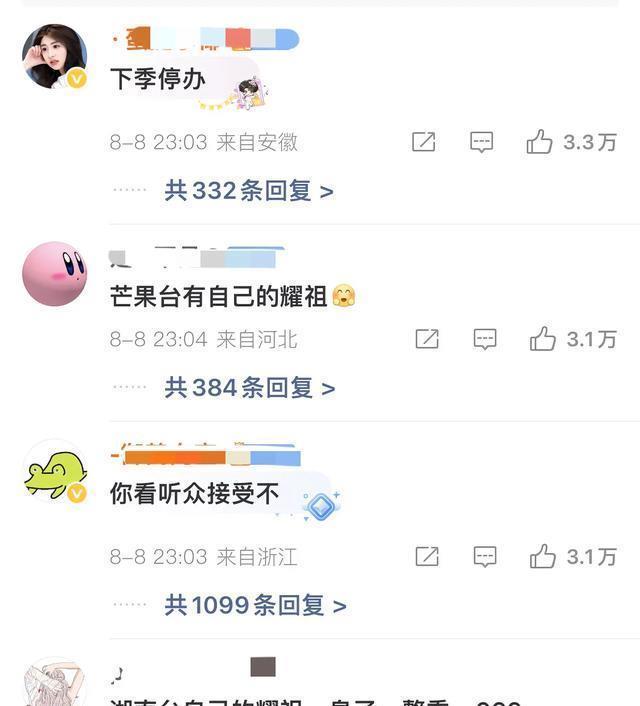Repost the comment 你看听众接受不
This screenshot has height=706, width=640.
(x=427, y=557)
